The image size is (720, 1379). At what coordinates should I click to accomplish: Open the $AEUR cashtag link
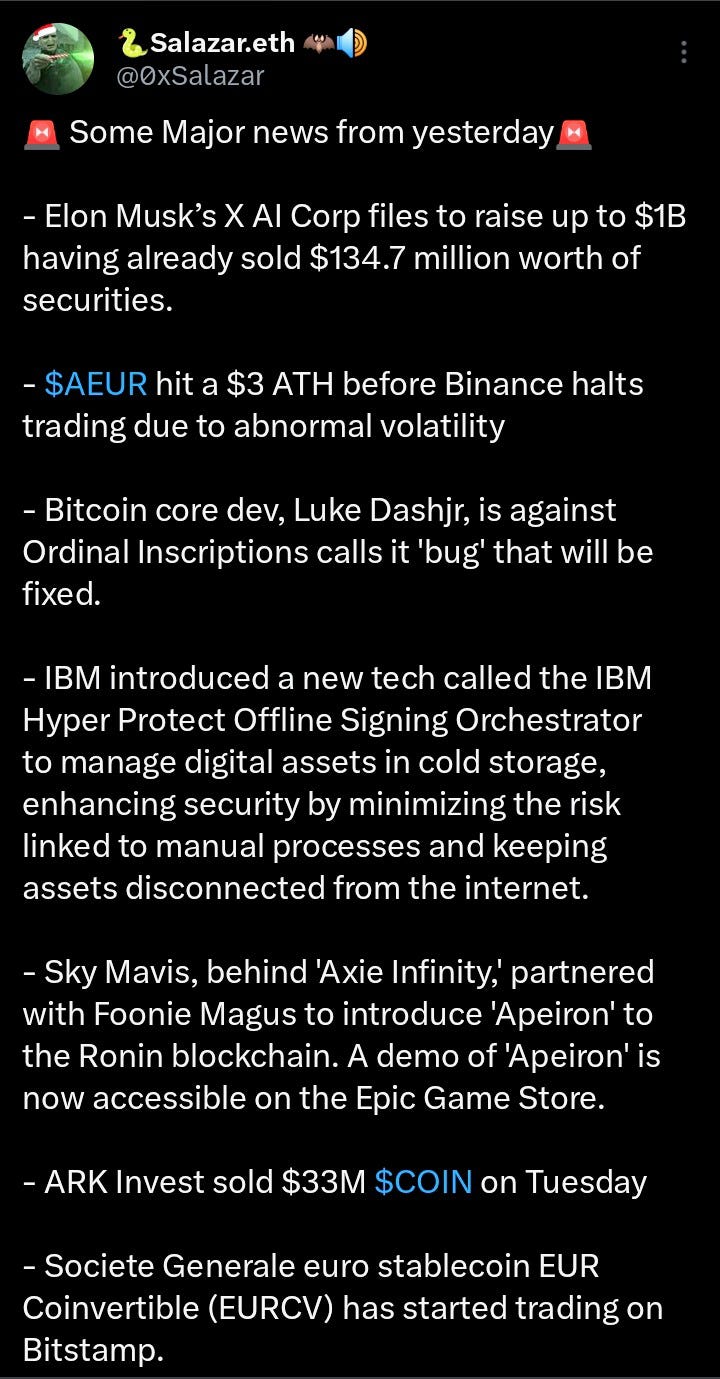pos(96,384)
